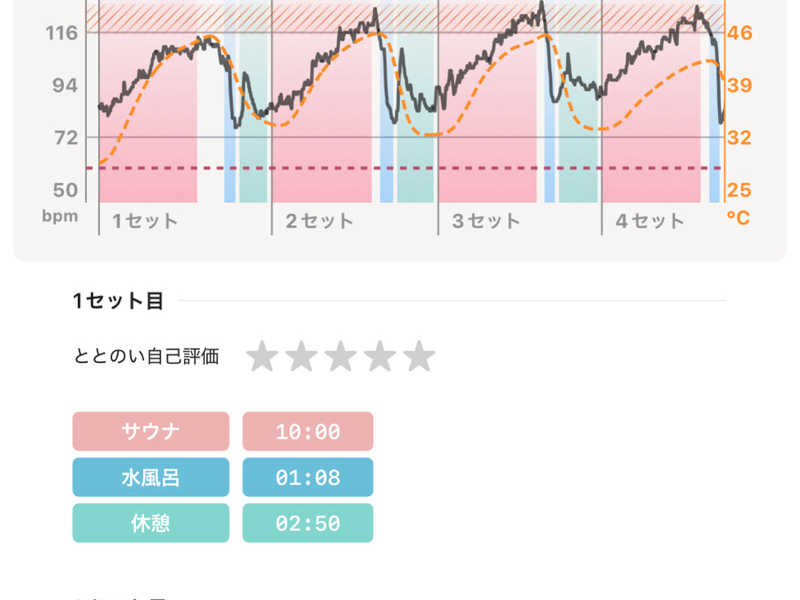Select the third star for ととのい自己評価
Screen dimensions: 800x600
(341, 356)
